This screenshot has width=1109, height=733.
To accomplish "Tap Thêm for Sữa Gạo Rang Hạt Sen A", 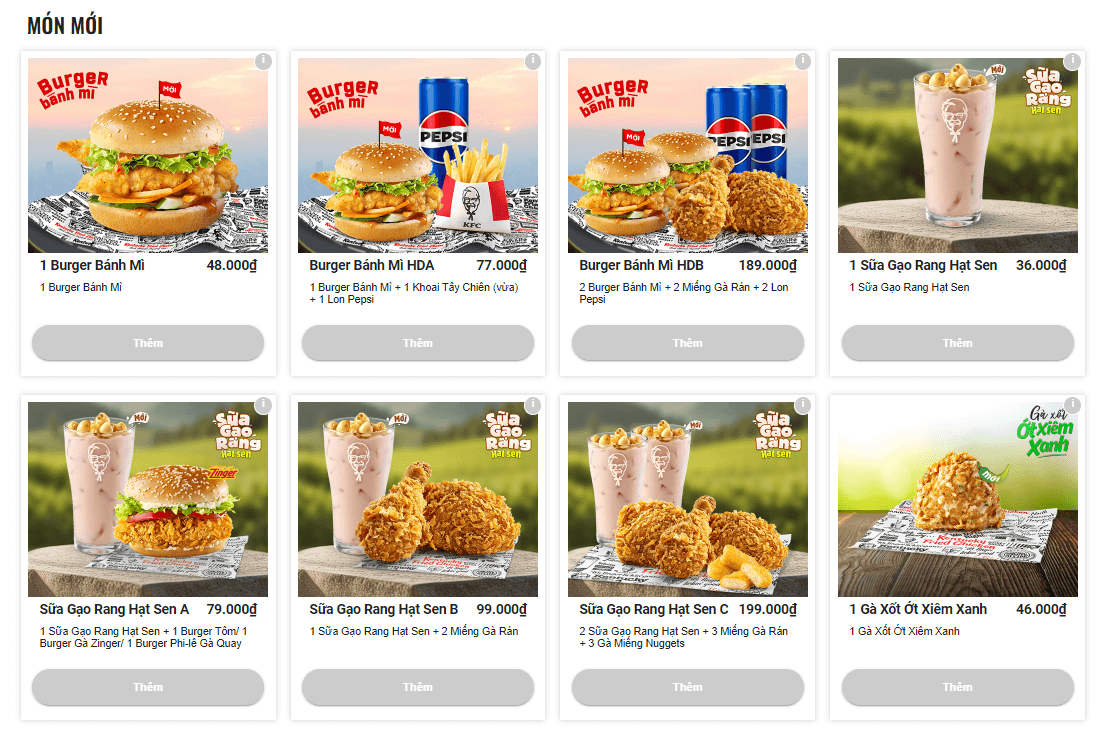I will (x=148, y=687).
